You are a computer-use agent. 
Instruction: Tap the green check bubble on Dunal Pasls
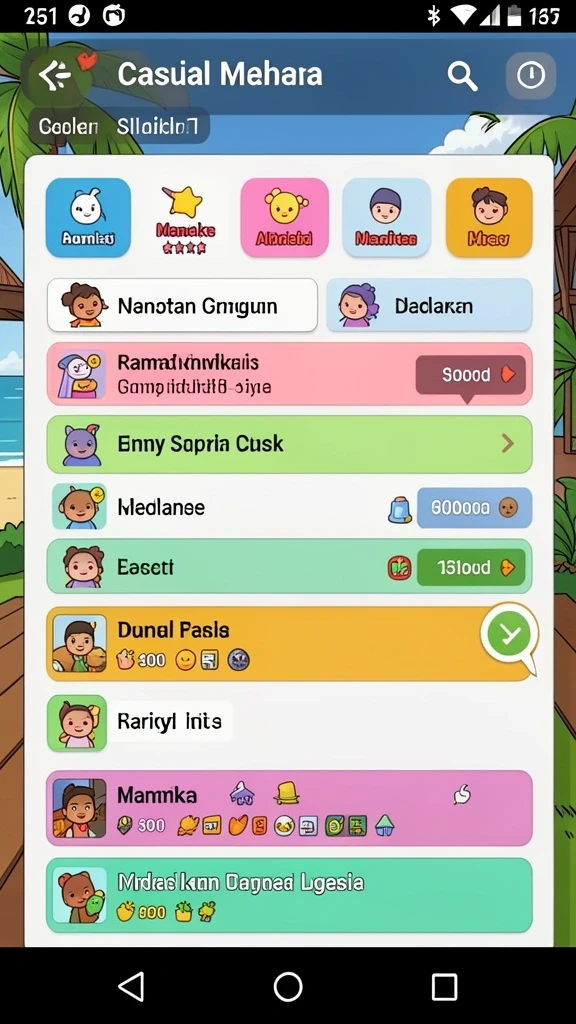pos(509,633)
